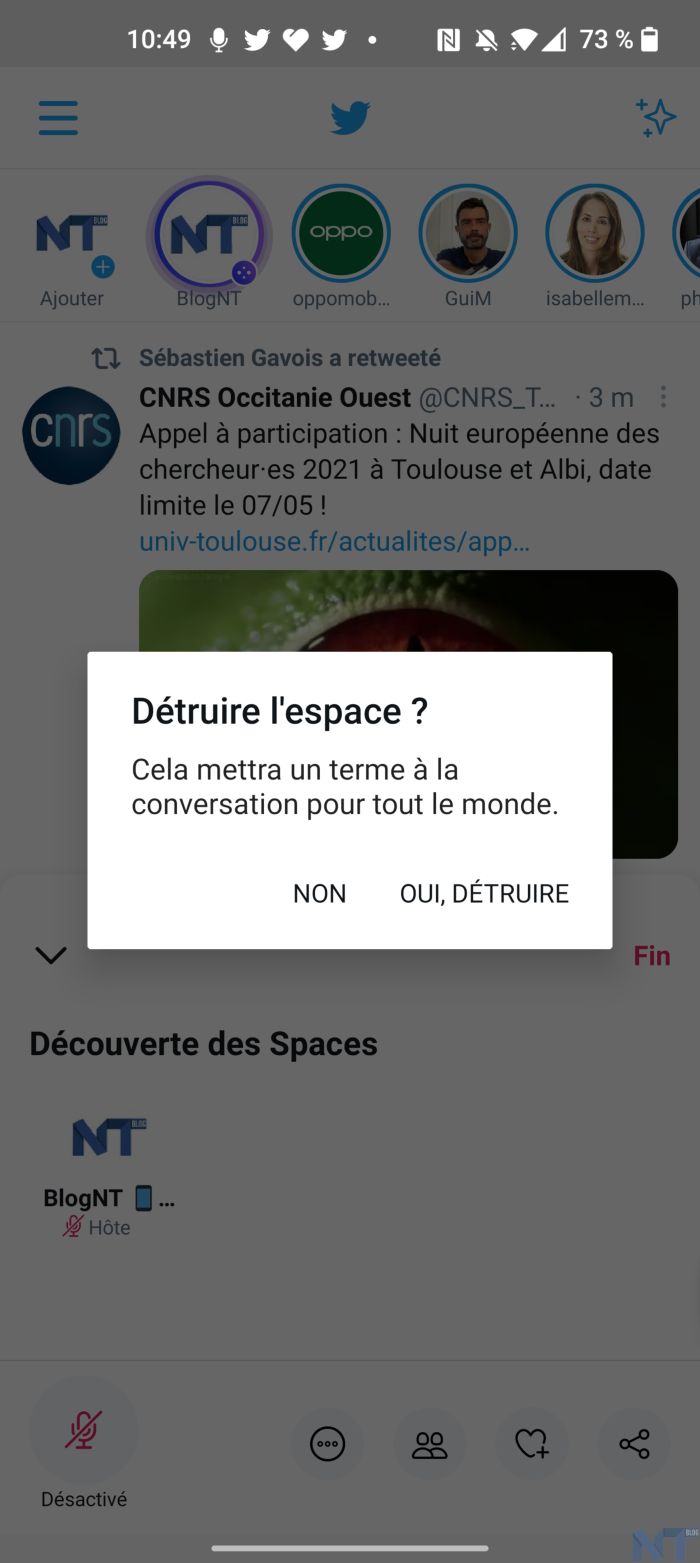Unmute the Désactivé microphone
The image size is (700, 1563).
pos(84,1430)
